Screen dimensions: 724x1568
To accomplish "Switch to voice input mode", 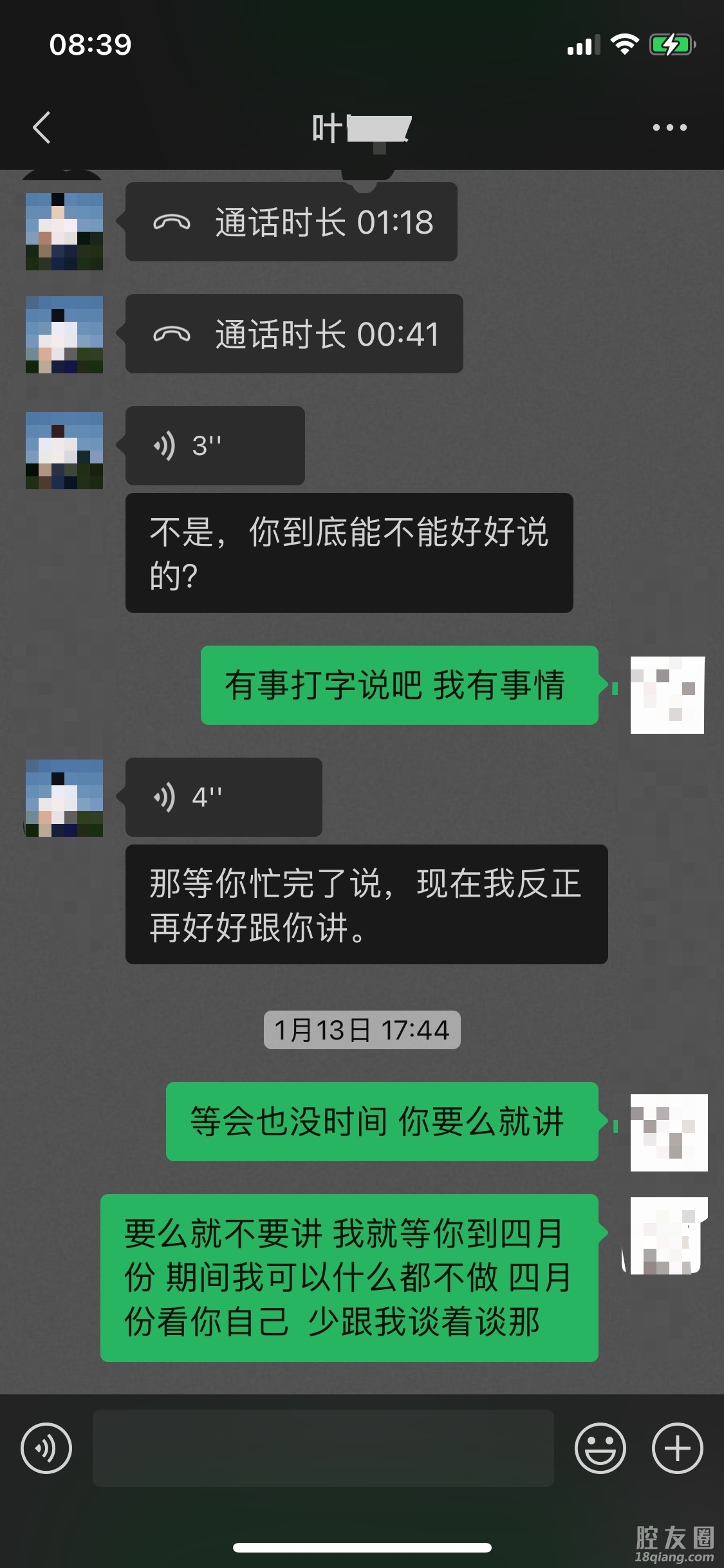I will click(x=46, y=1448).
